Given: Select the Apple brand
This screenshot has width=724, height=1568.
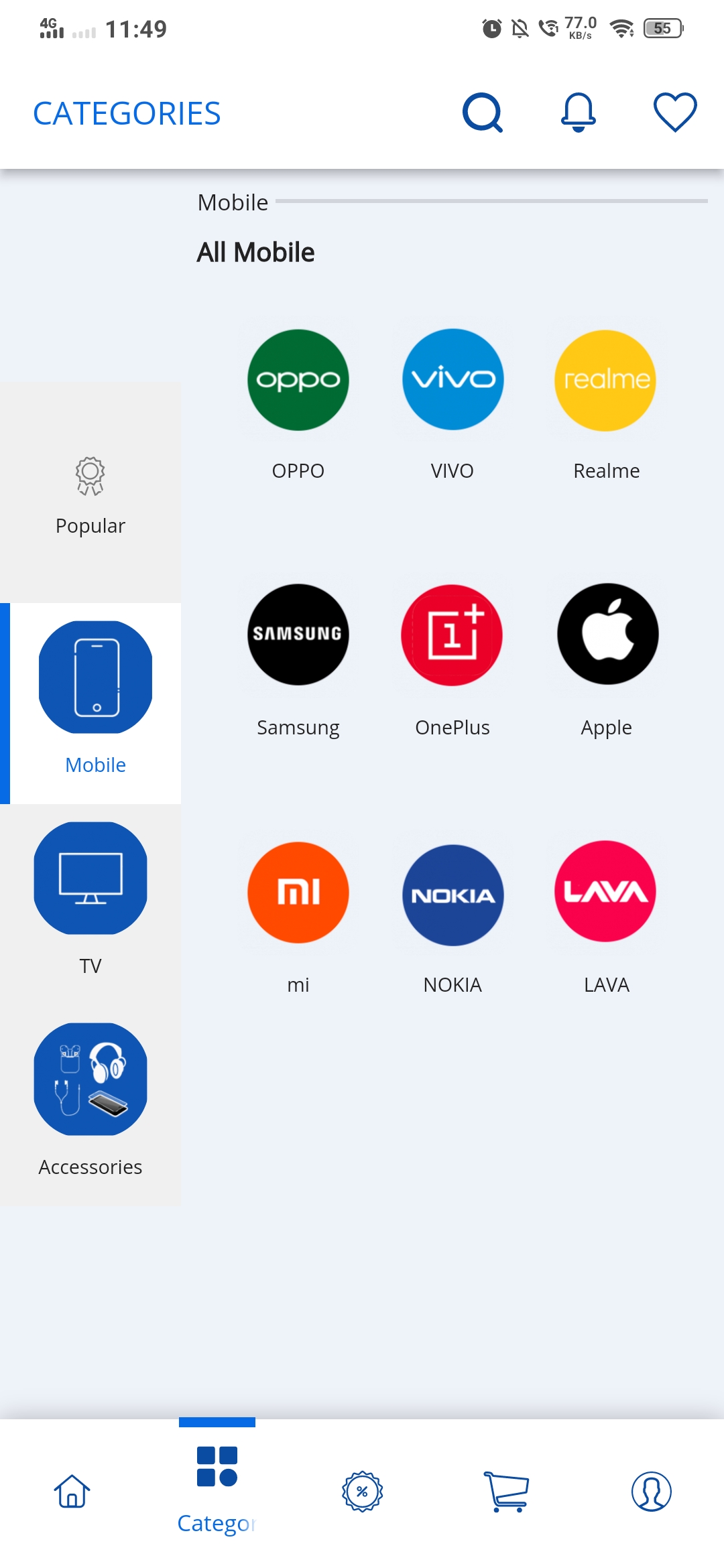Looking at the screenshot, I should (x=607, y=660).
